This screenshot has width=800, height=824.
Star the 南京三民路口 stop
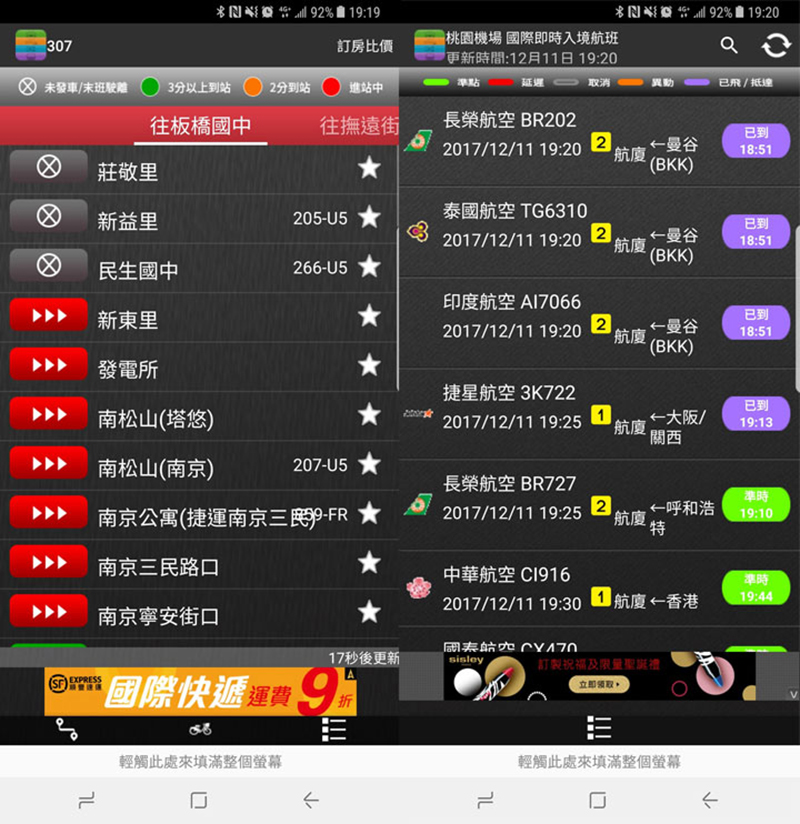click(x=369, y=563)
